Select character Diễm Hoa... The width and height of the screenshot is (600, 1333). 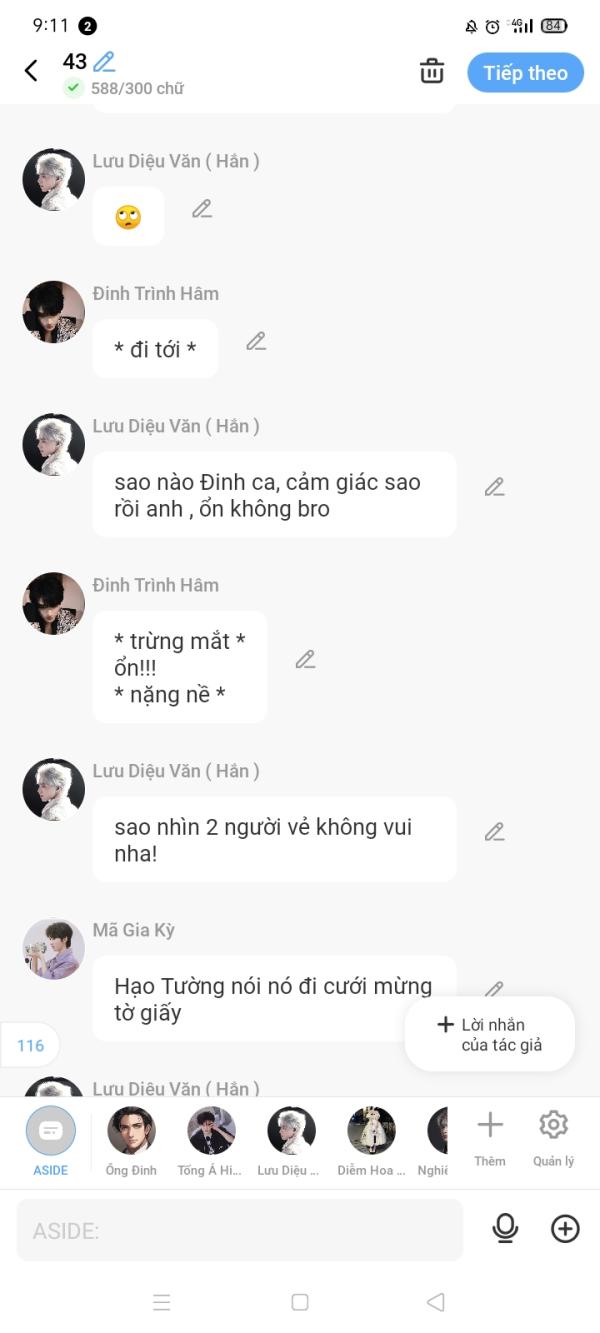(x=371, y=1138)
